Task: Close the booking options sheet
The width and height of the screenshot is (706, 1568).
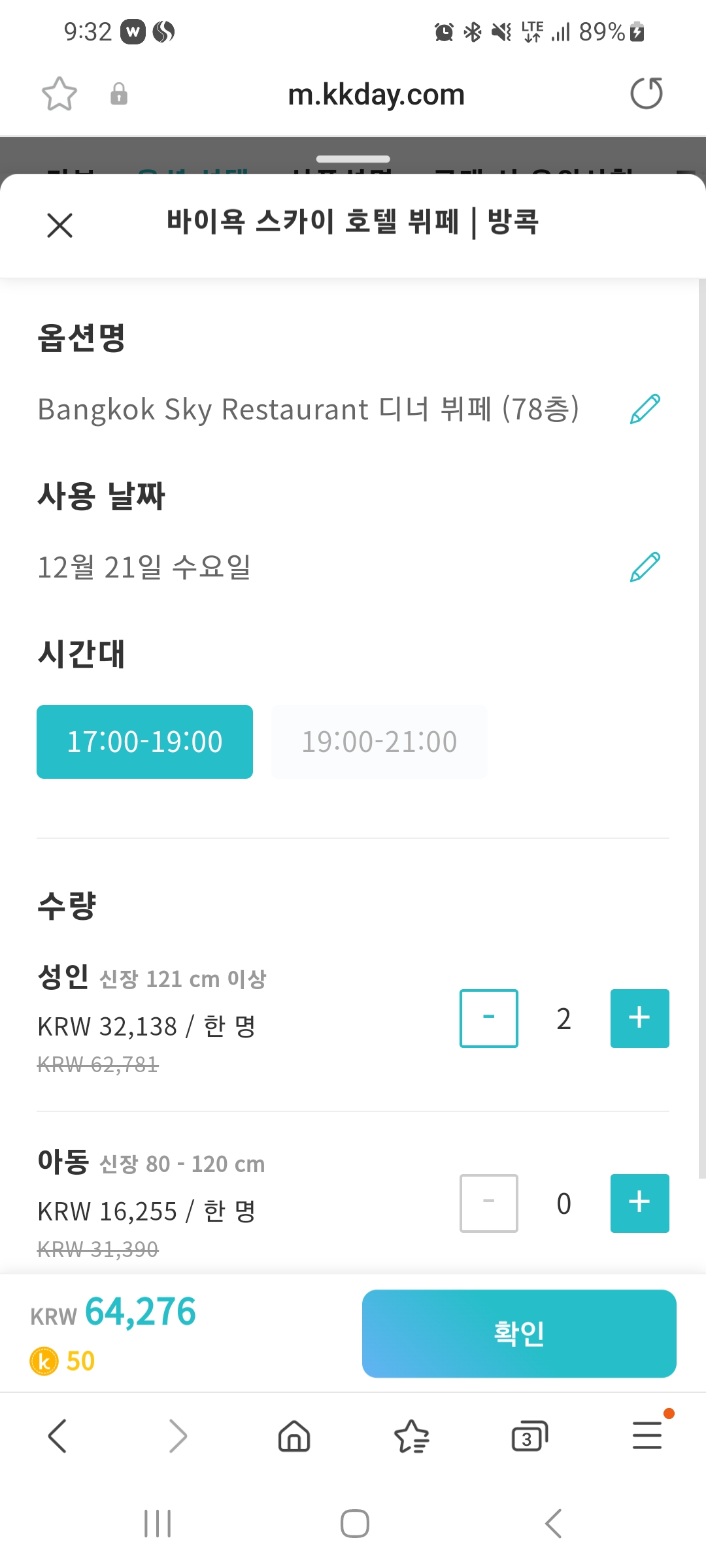Action: point(59,225)
